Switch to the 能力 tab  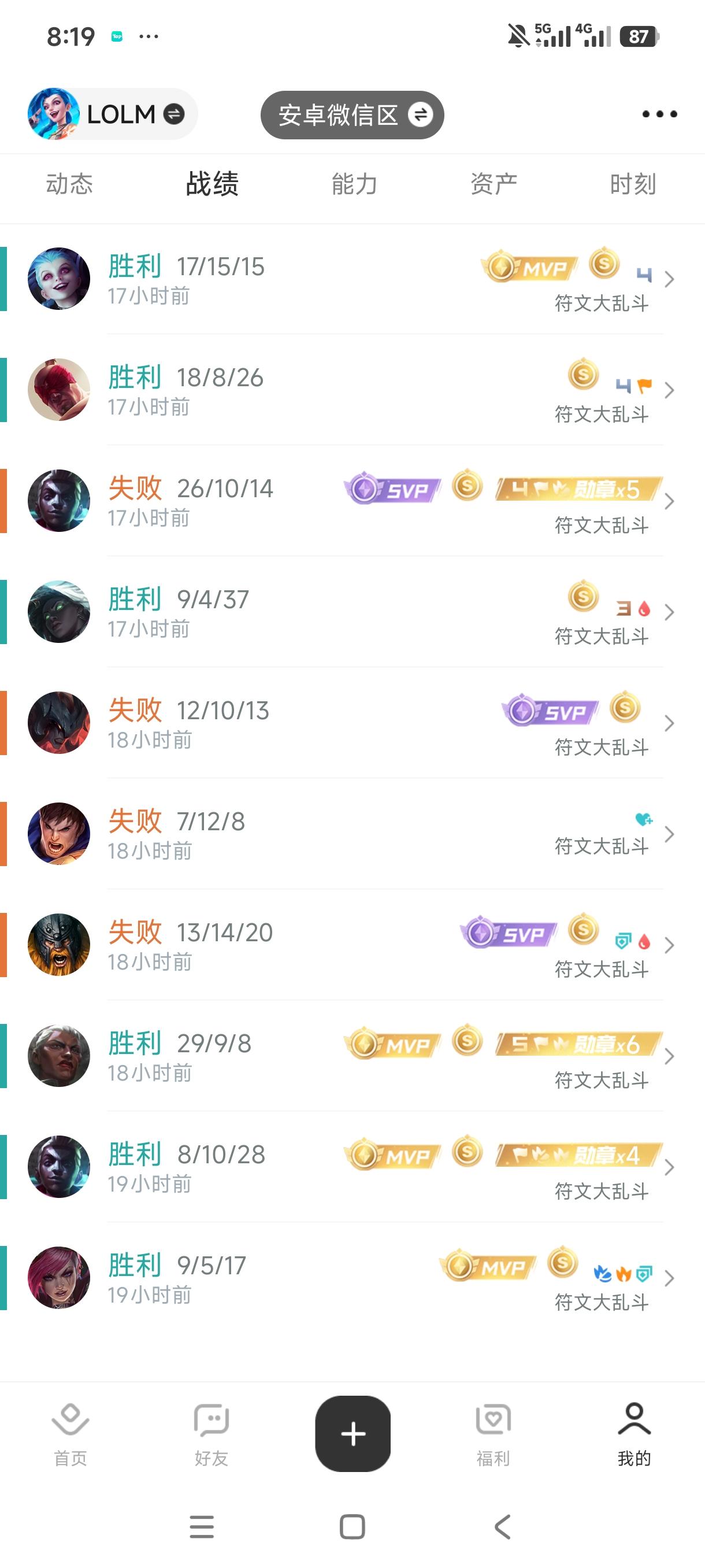[354, 184]
